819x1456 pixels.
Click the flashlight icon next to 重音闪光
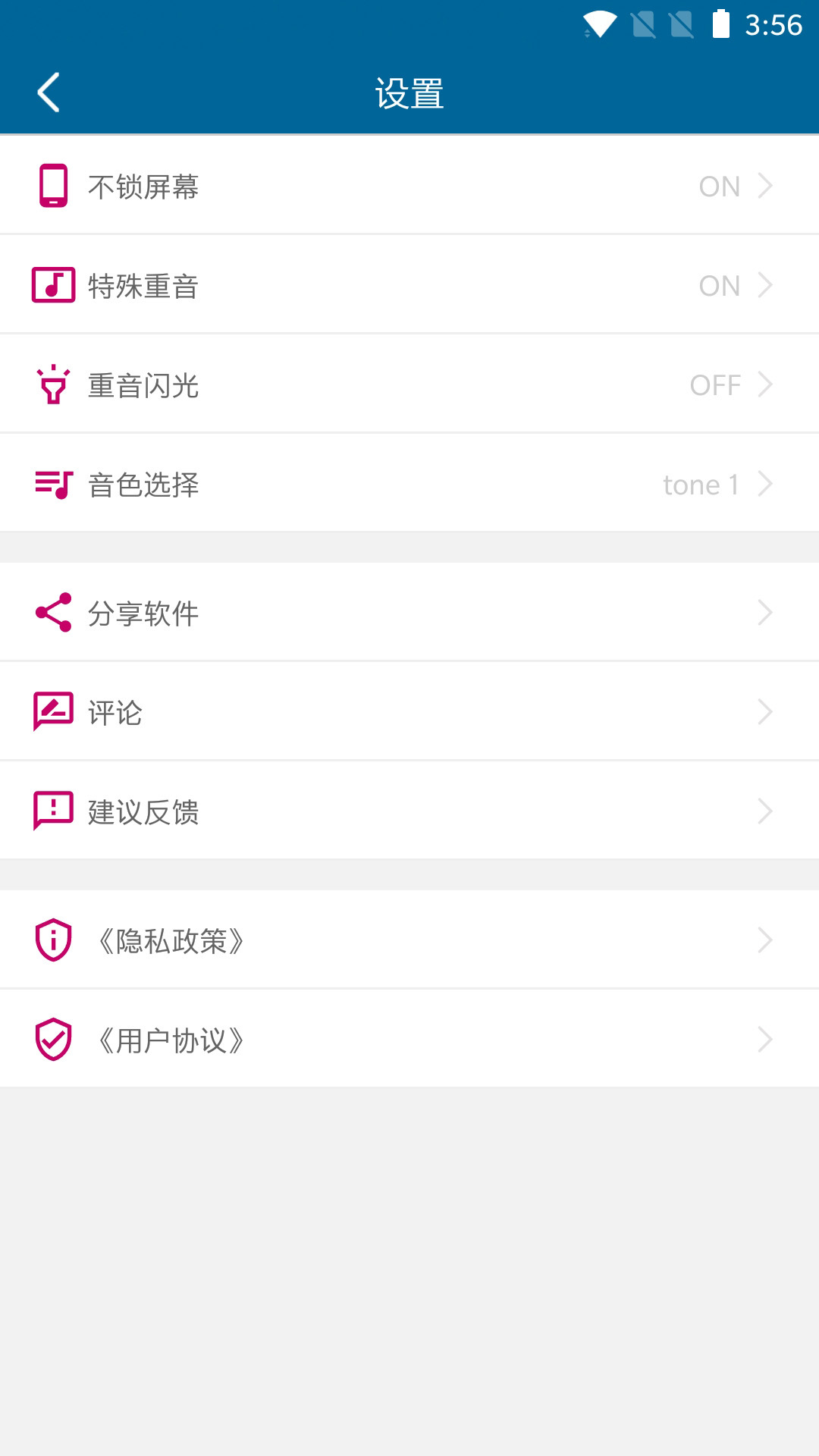click(52, 384)
